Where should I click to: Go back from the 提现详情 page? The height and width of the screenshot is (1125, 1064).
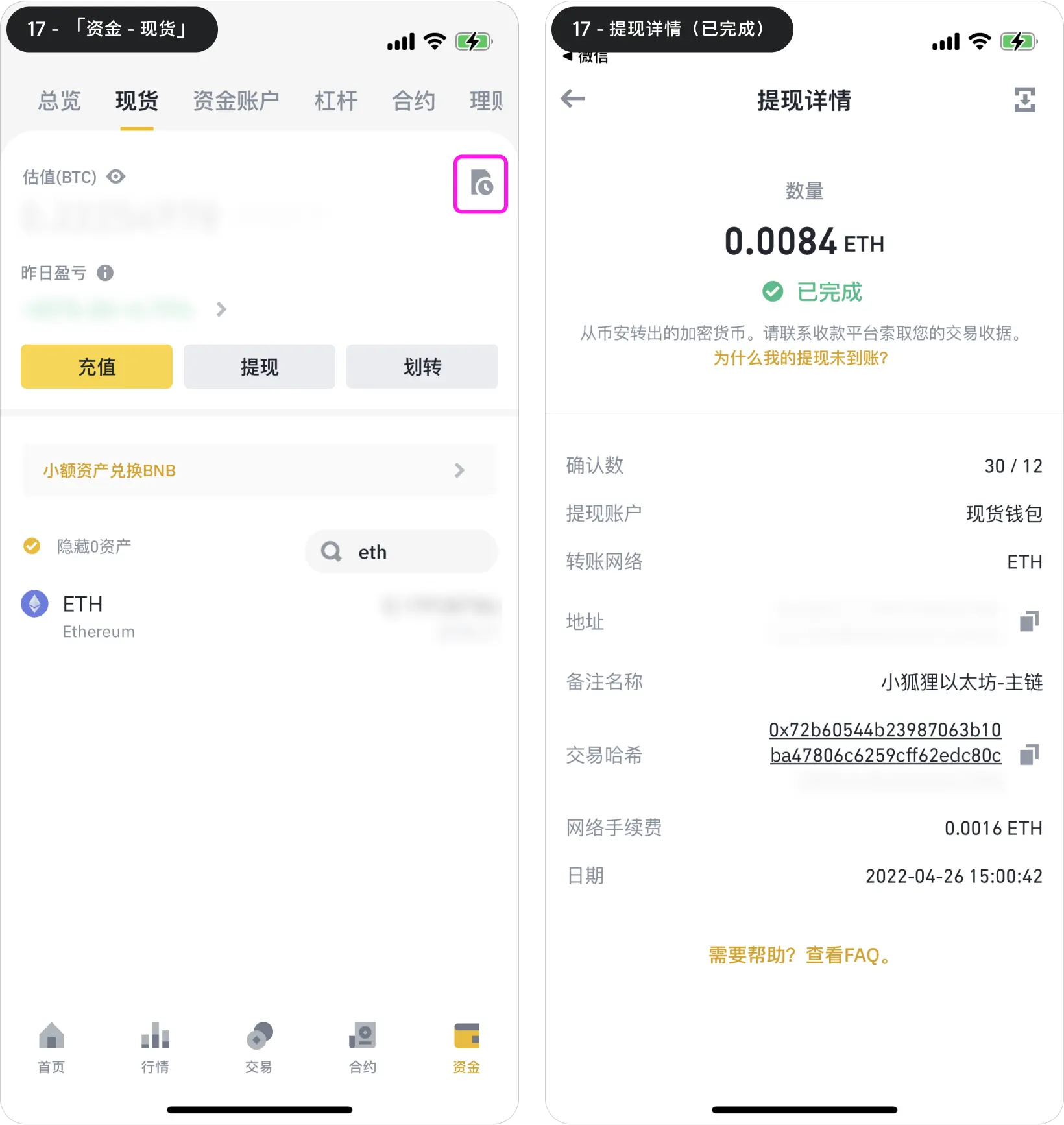point(573,99)
